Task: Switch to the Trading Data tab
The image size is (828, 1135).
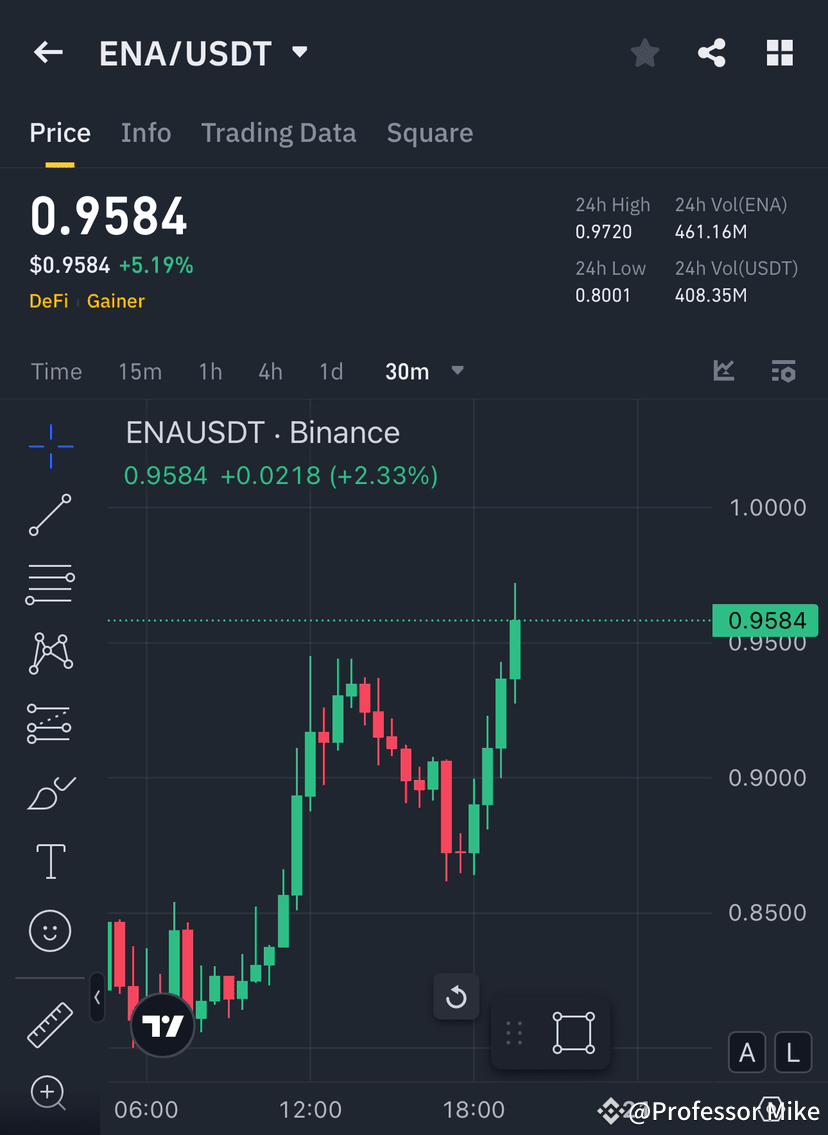Action: click(x=279, y=132)
